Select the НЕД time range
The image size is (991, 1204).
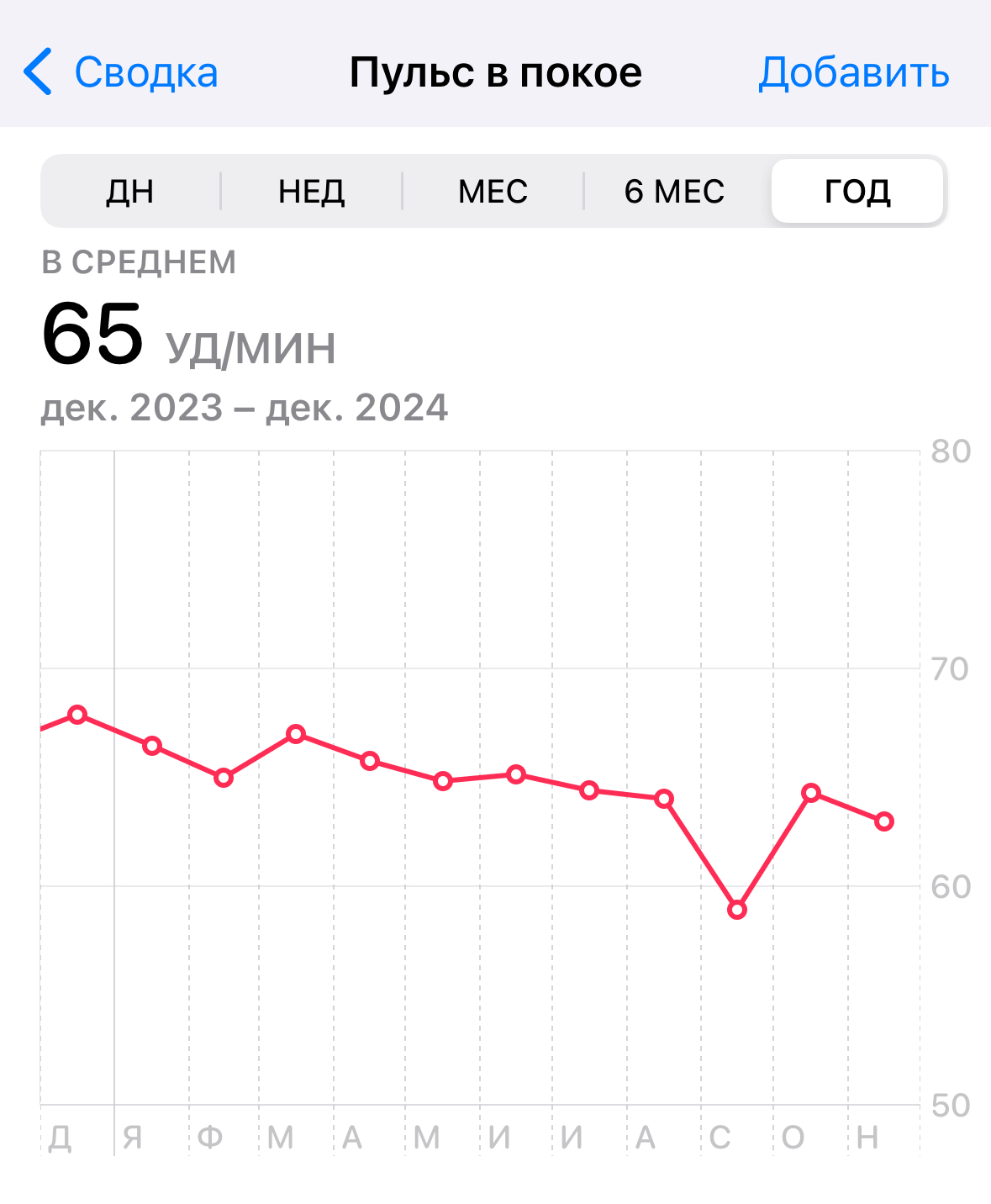point(312,192)
